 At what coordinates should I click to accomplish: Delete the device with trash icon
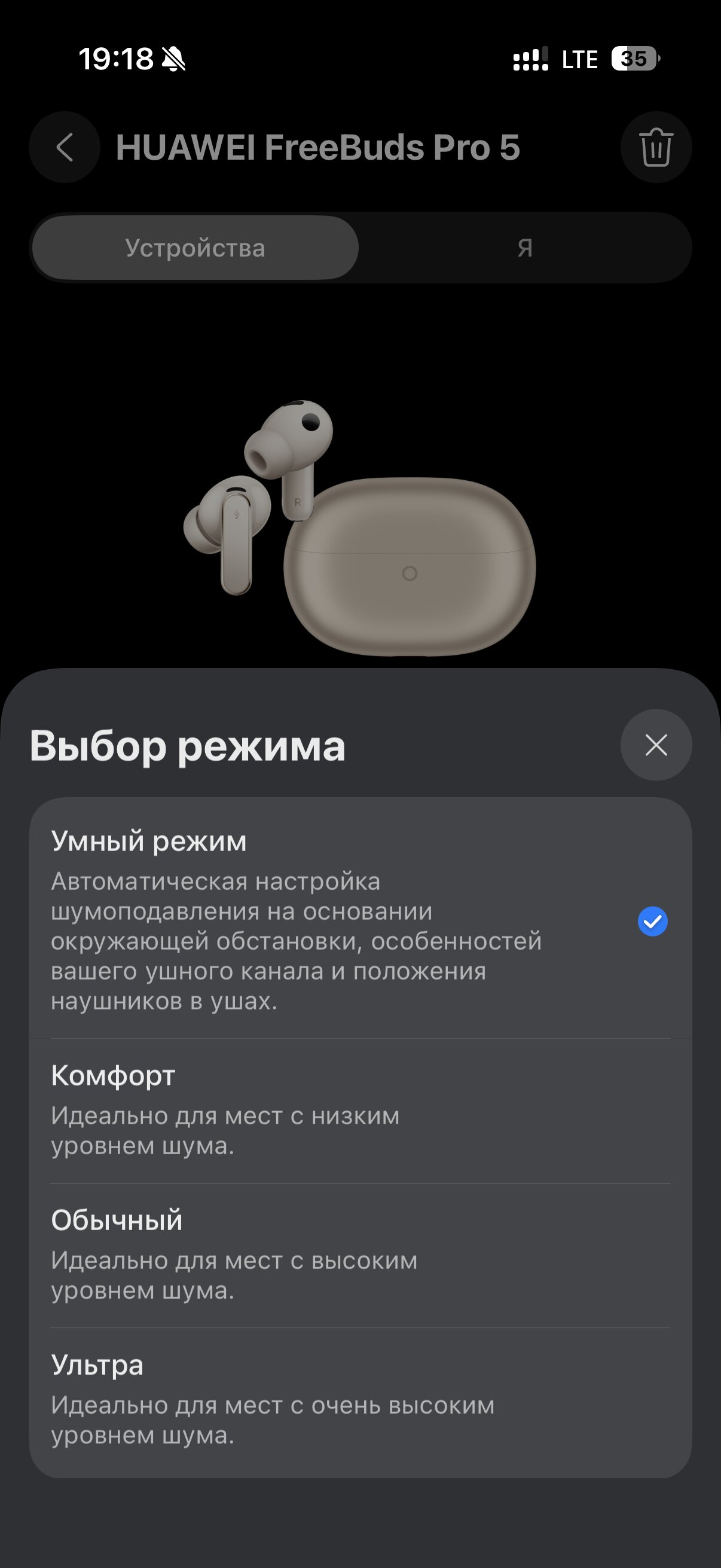(655, 147)
